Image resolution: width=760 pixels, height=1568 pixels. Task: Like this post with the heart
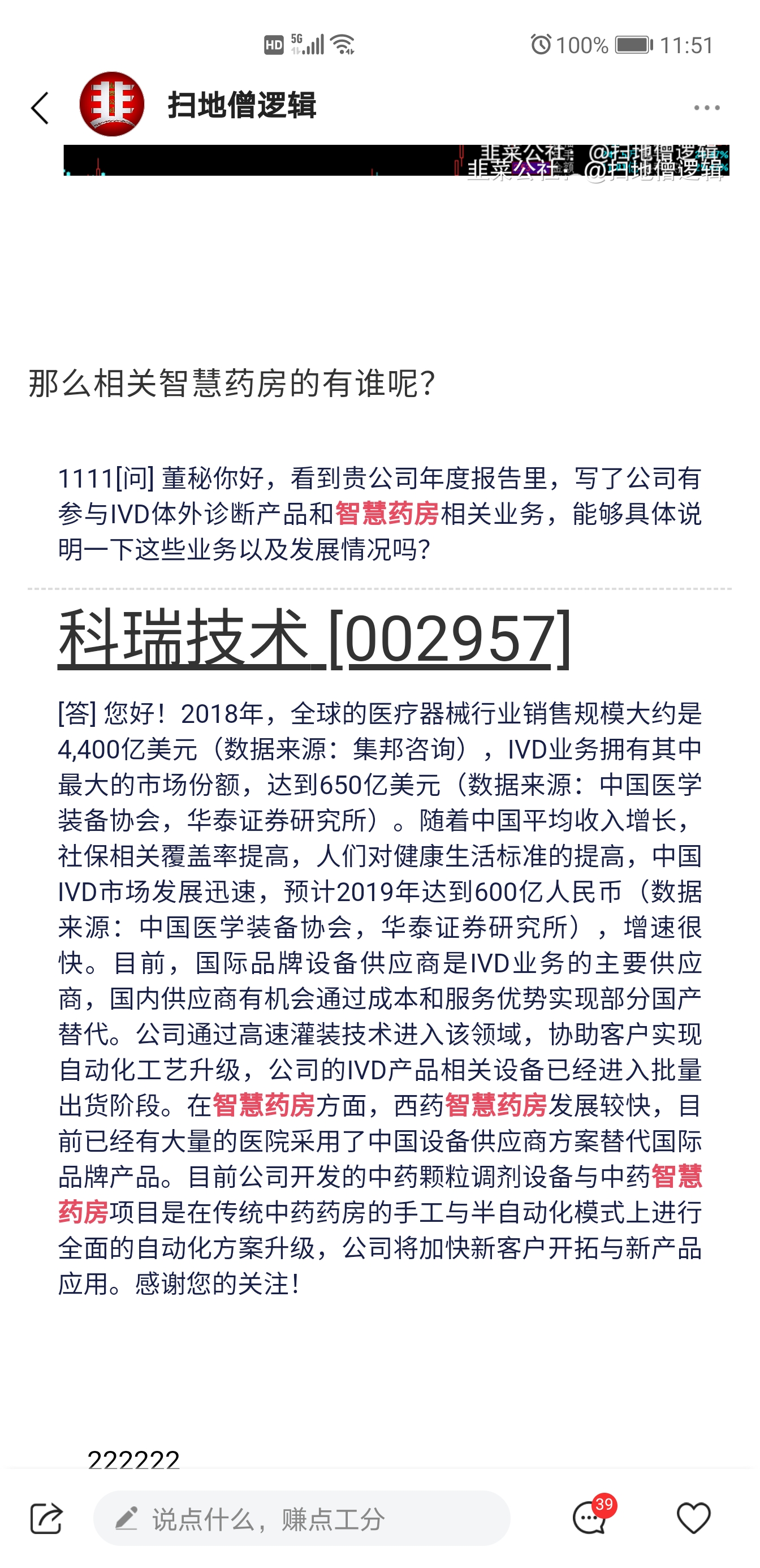[x=694, y=1518]
